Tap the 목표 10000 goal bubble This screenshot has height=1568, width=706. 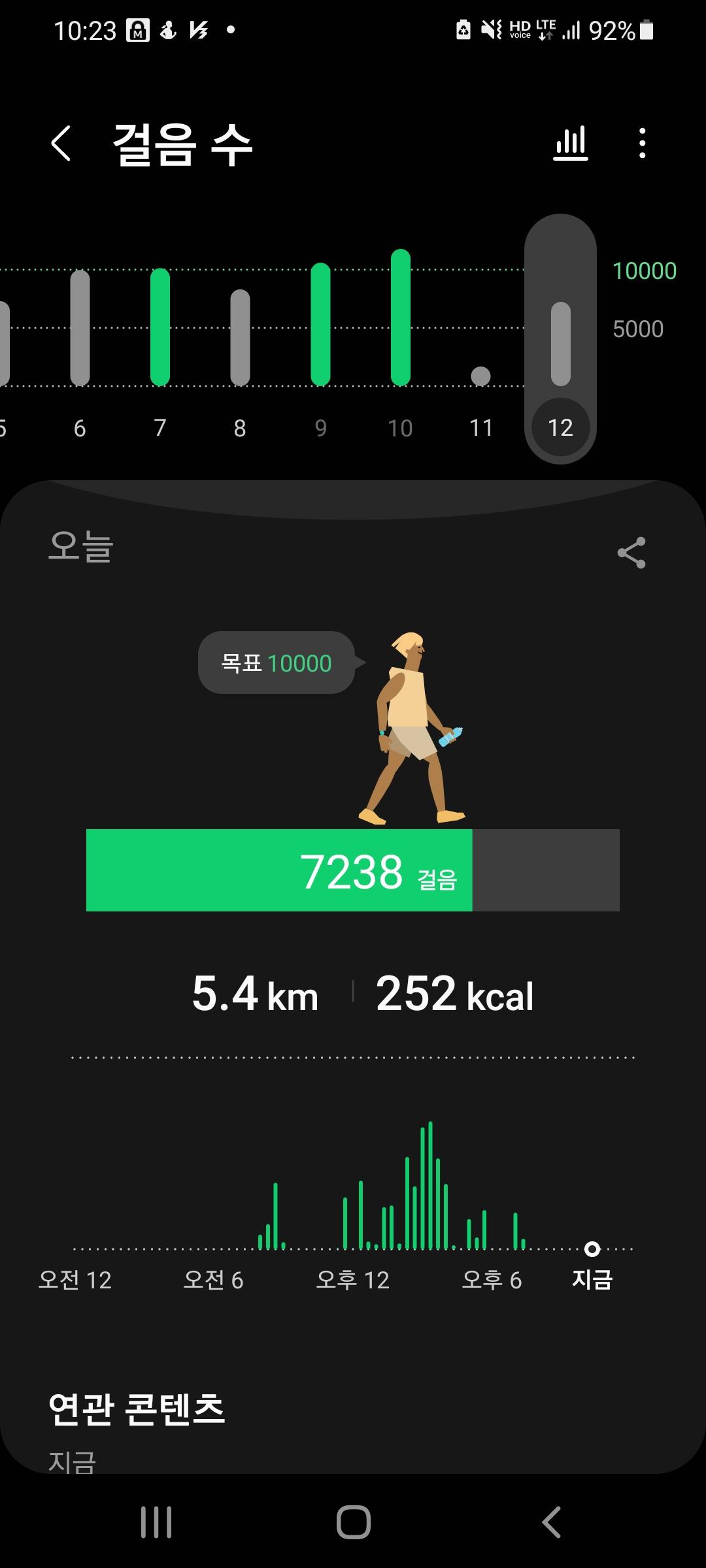[x=277, y=662]
